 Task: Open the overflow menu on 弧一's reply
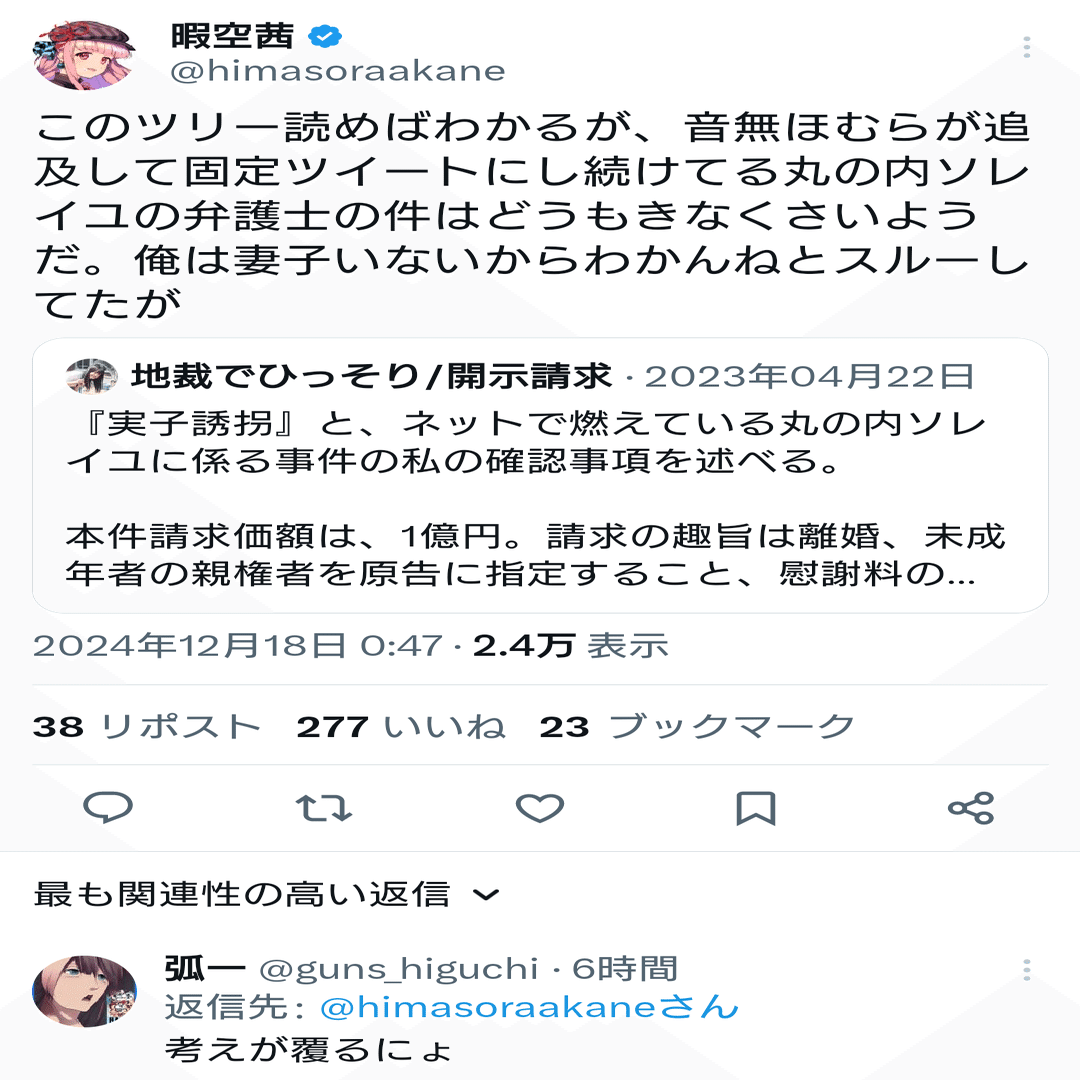click(1027, 969)
